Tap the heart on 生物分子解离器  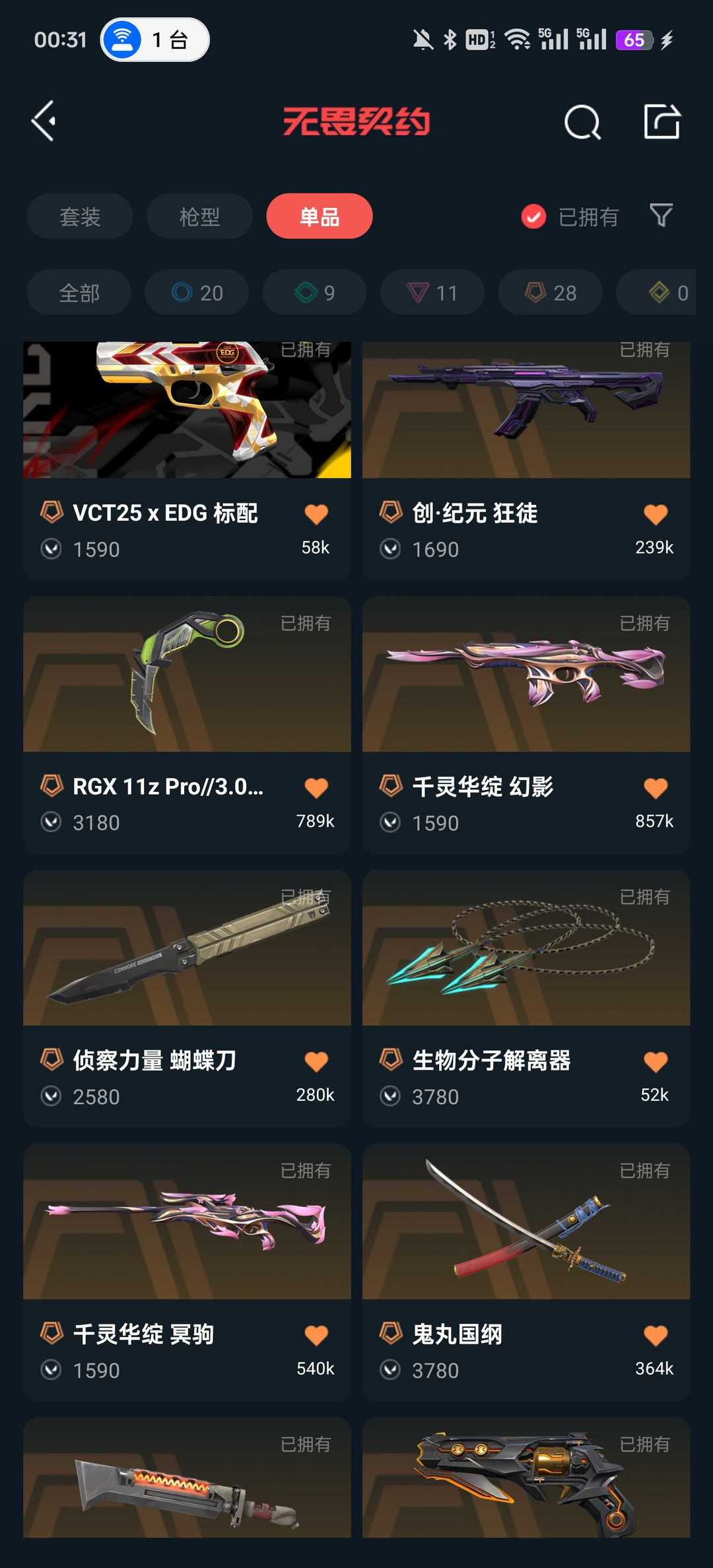[656, 1061]
